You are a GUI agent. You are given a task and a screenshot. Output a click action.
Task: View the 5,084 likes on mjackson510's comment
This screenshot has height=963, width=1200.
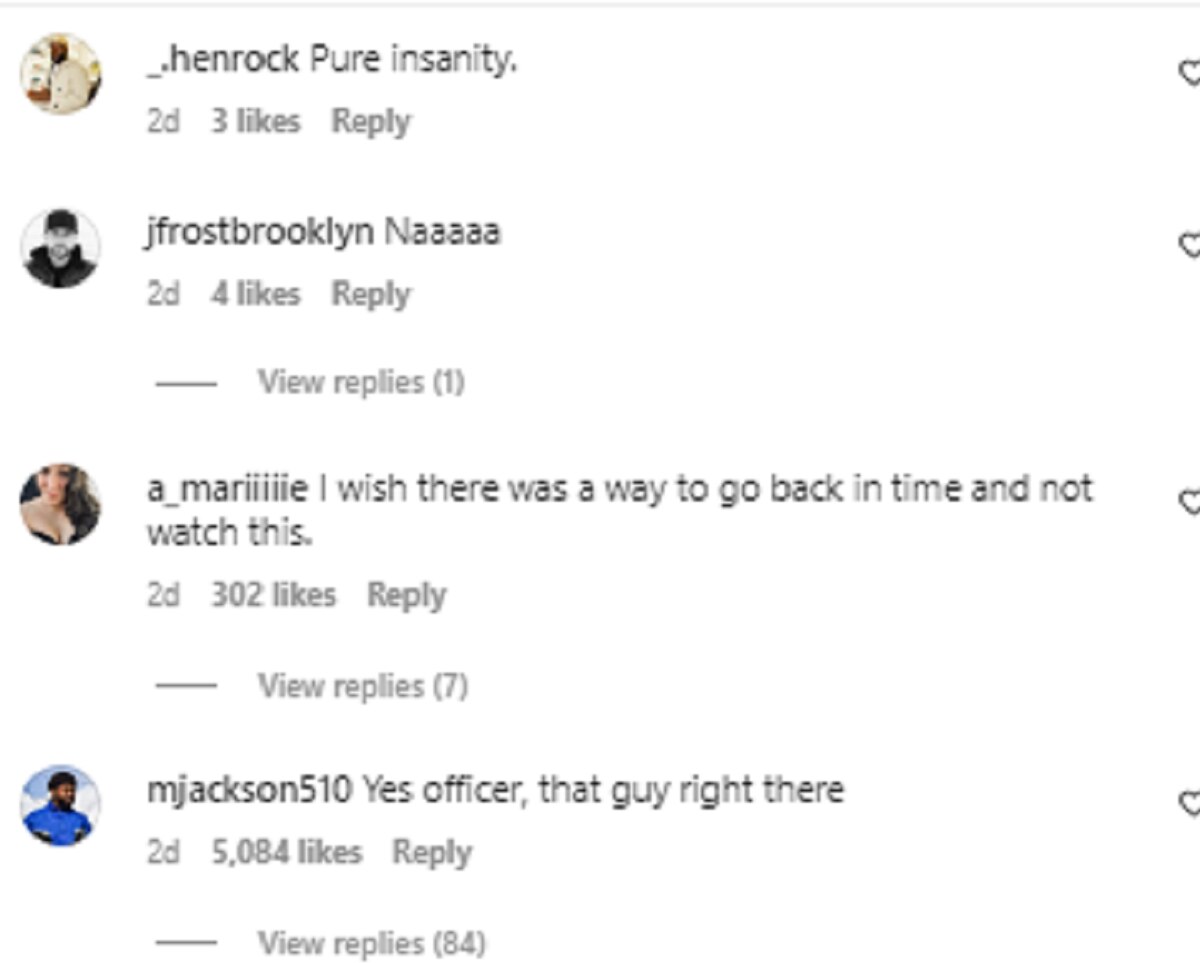286,852
